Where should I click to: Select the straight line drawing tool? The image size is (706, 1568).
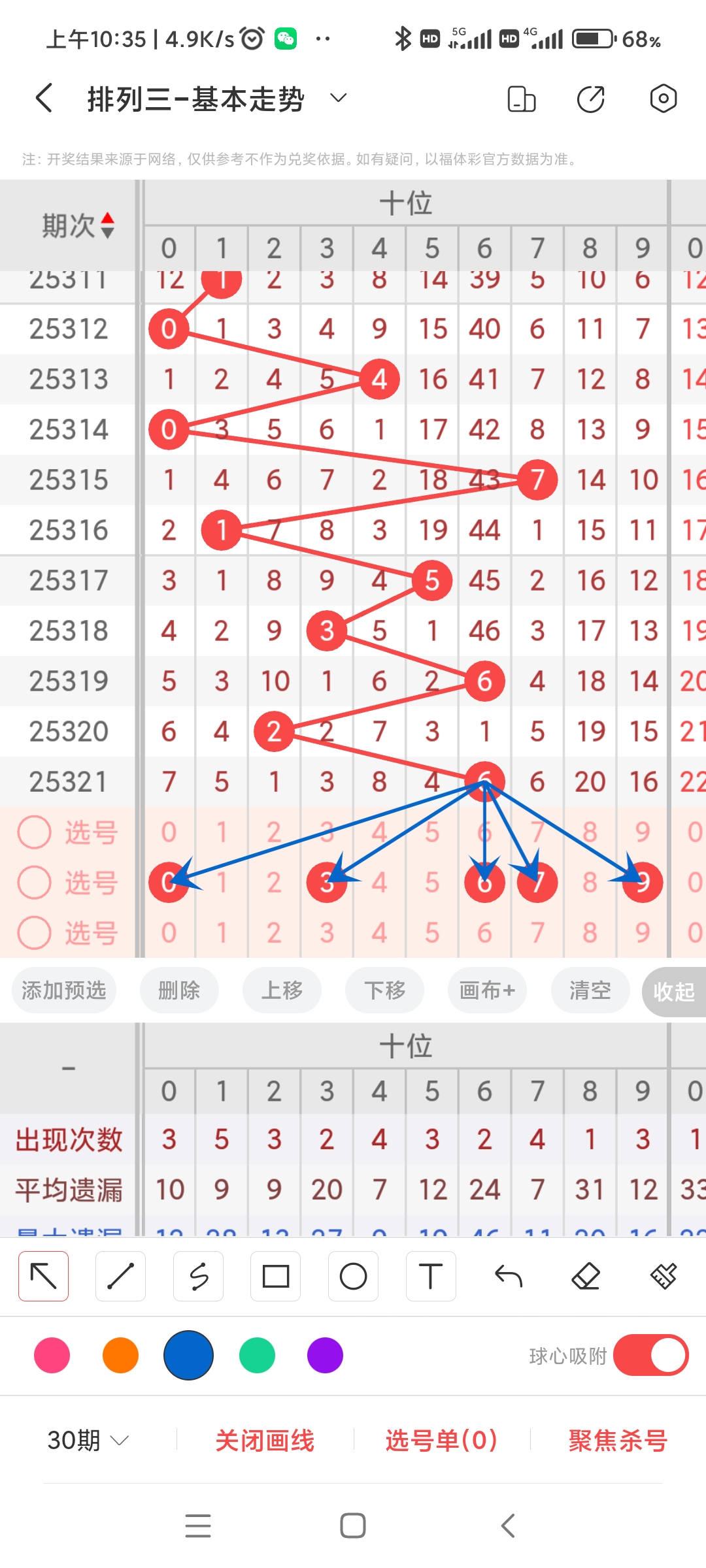120,1275
